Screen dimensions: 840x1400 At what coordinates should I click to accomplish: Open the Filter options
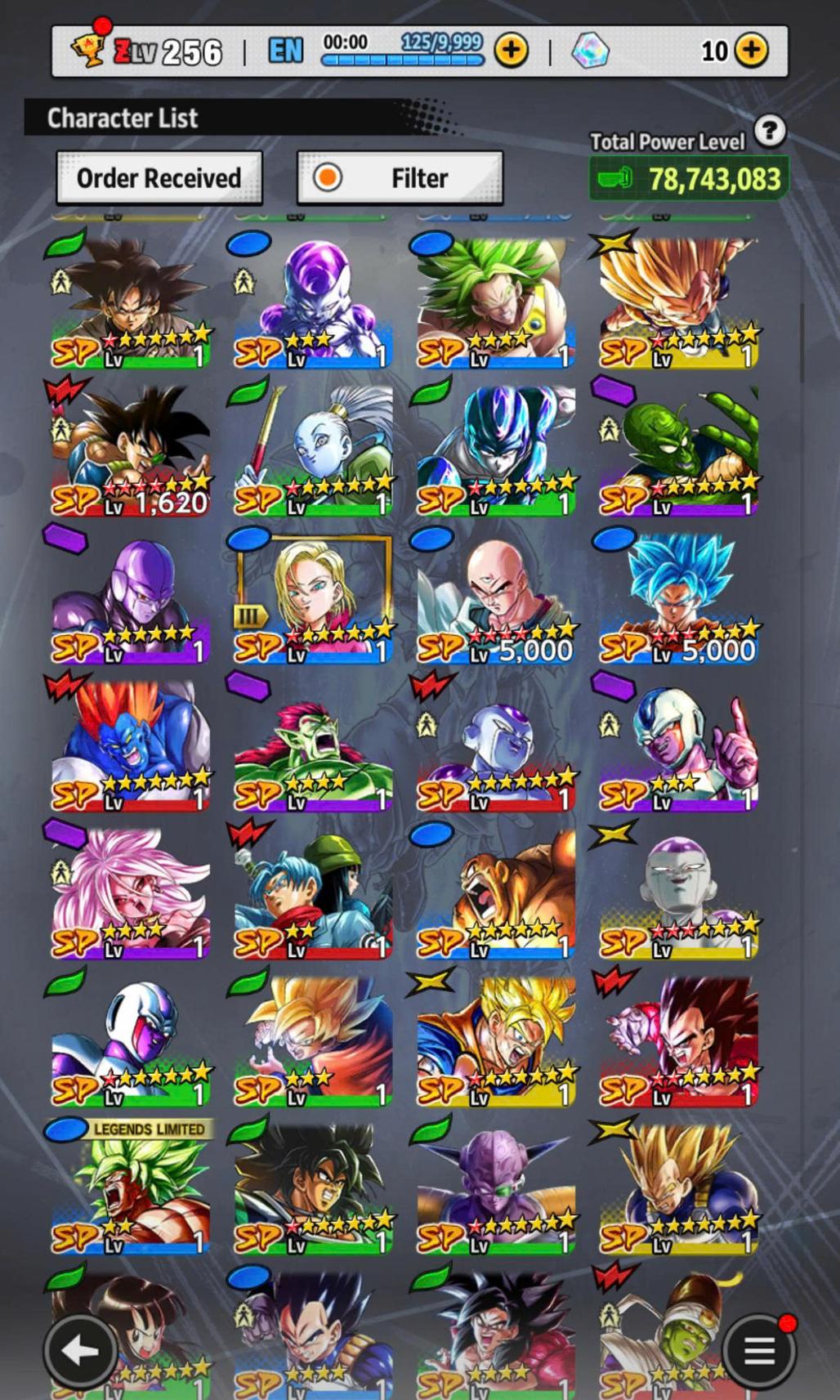[400, 177]
